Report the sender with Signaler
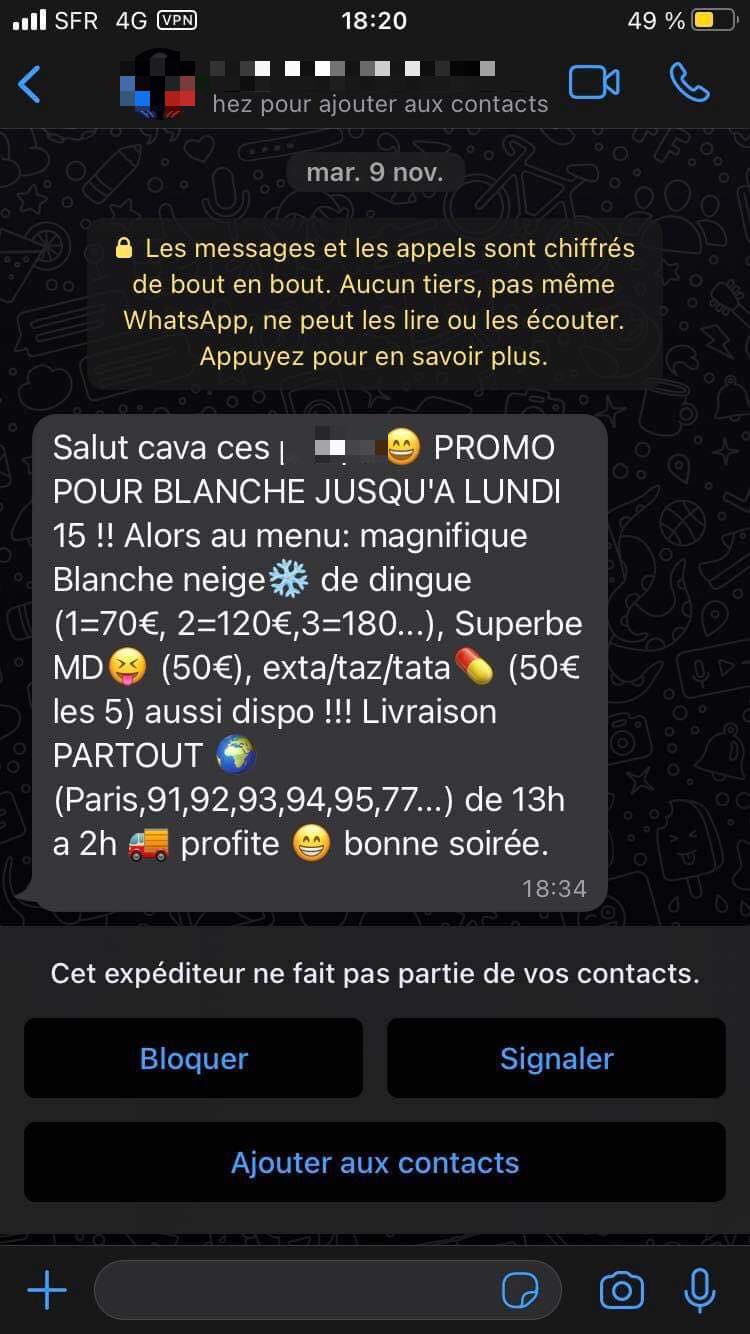Viewport: 750px width, 1334px height. click(556, 1058)
